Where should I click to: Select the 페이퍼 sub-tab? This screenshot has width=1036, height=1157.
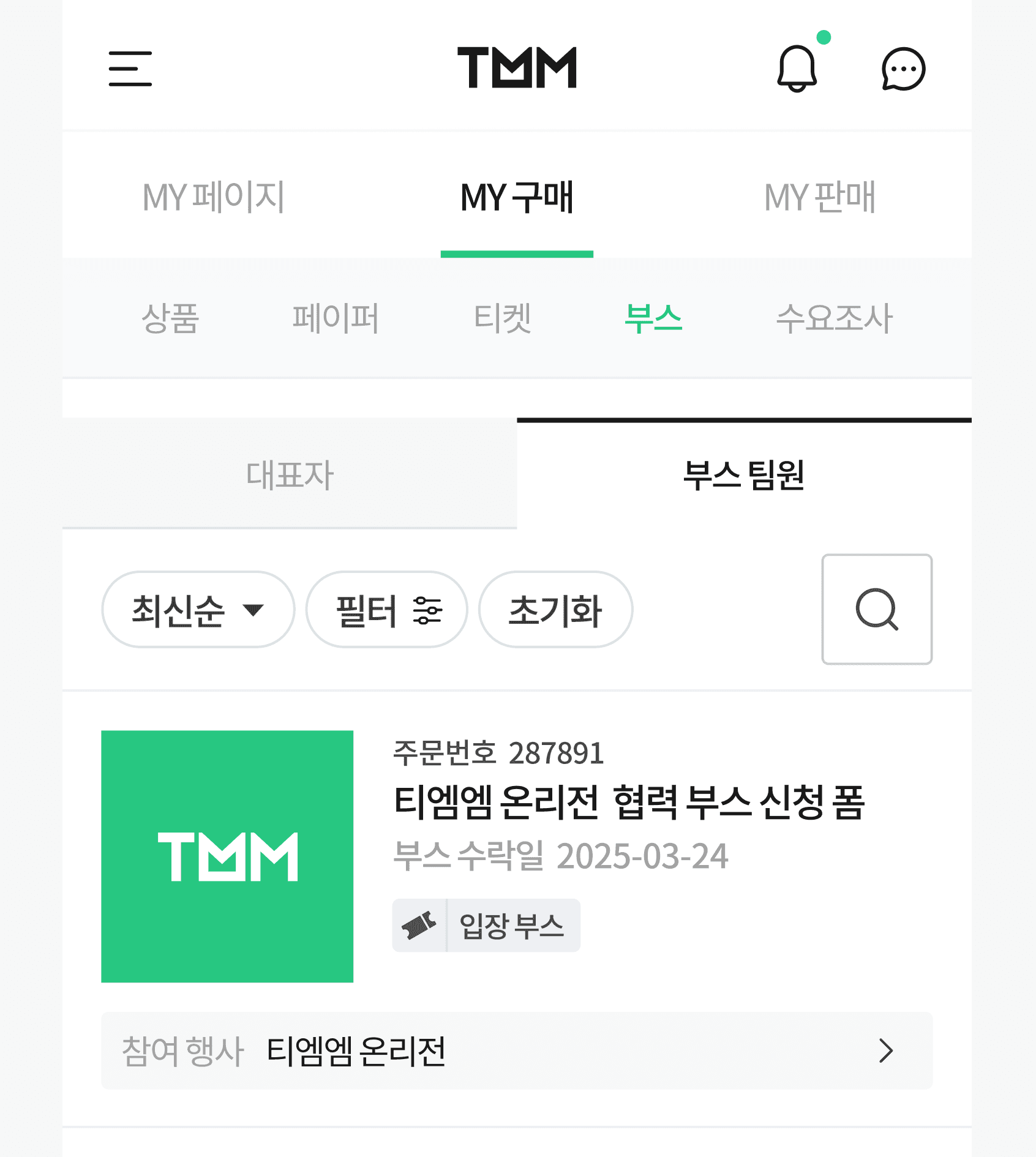point(336,318)
